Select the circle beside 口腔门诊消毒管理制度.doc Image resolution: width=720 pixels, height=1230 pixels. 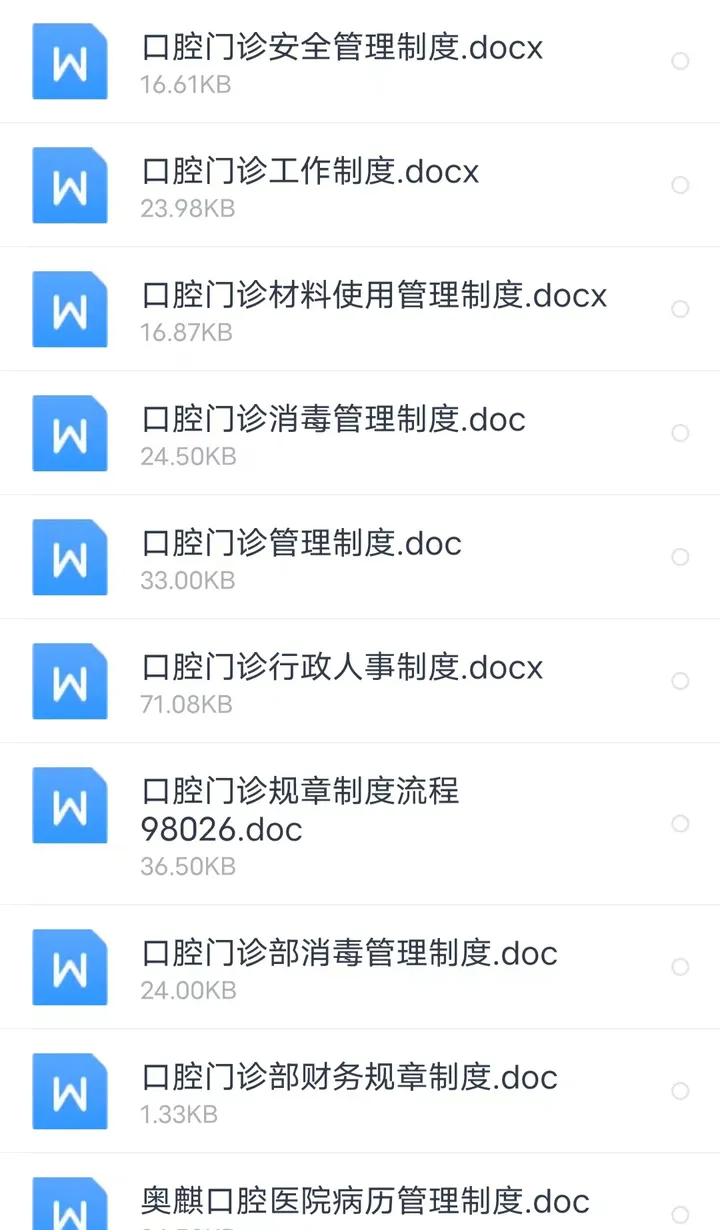pos(680,433)
